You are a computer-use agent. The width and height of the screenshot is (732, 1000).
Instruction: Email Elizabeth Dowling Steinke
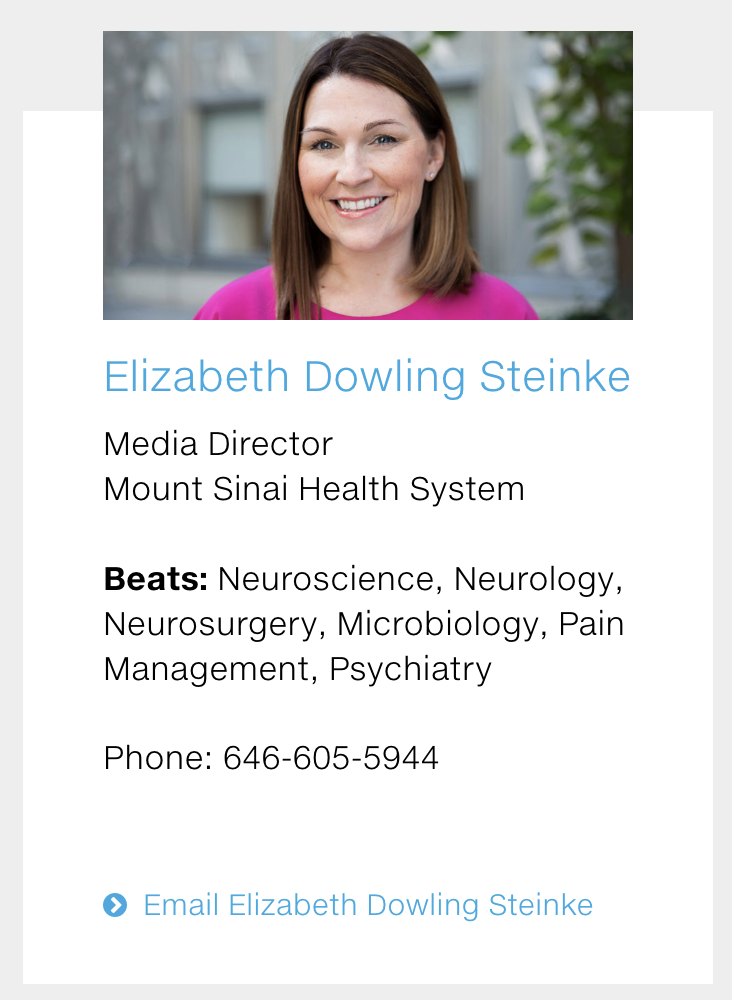[367, 906]
